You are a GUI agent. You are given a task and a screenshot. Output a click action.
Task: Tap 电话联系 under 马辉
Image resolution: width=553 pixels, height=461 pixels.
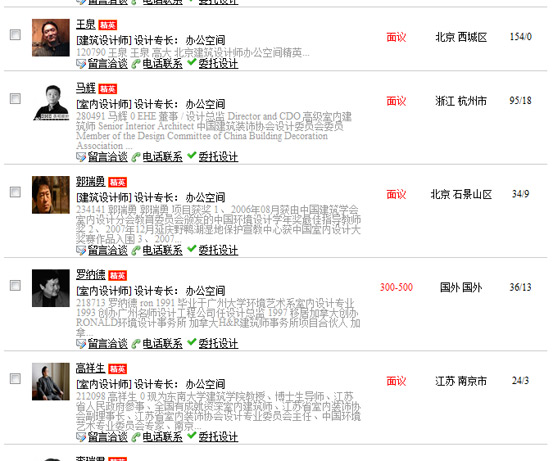[162, 157]
